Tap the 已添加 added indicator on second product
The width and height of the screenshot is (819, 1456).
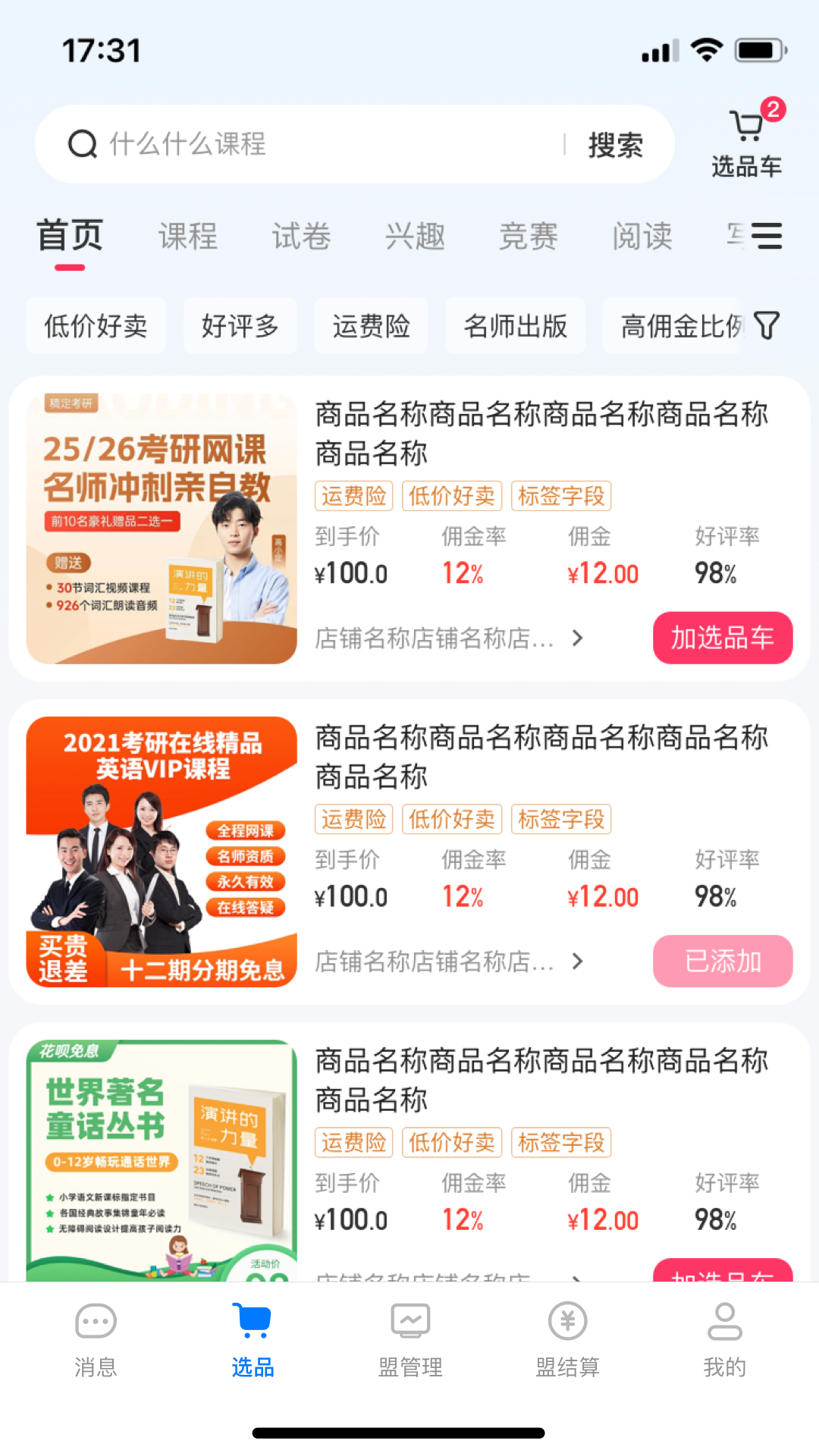(x=723, y=961)
